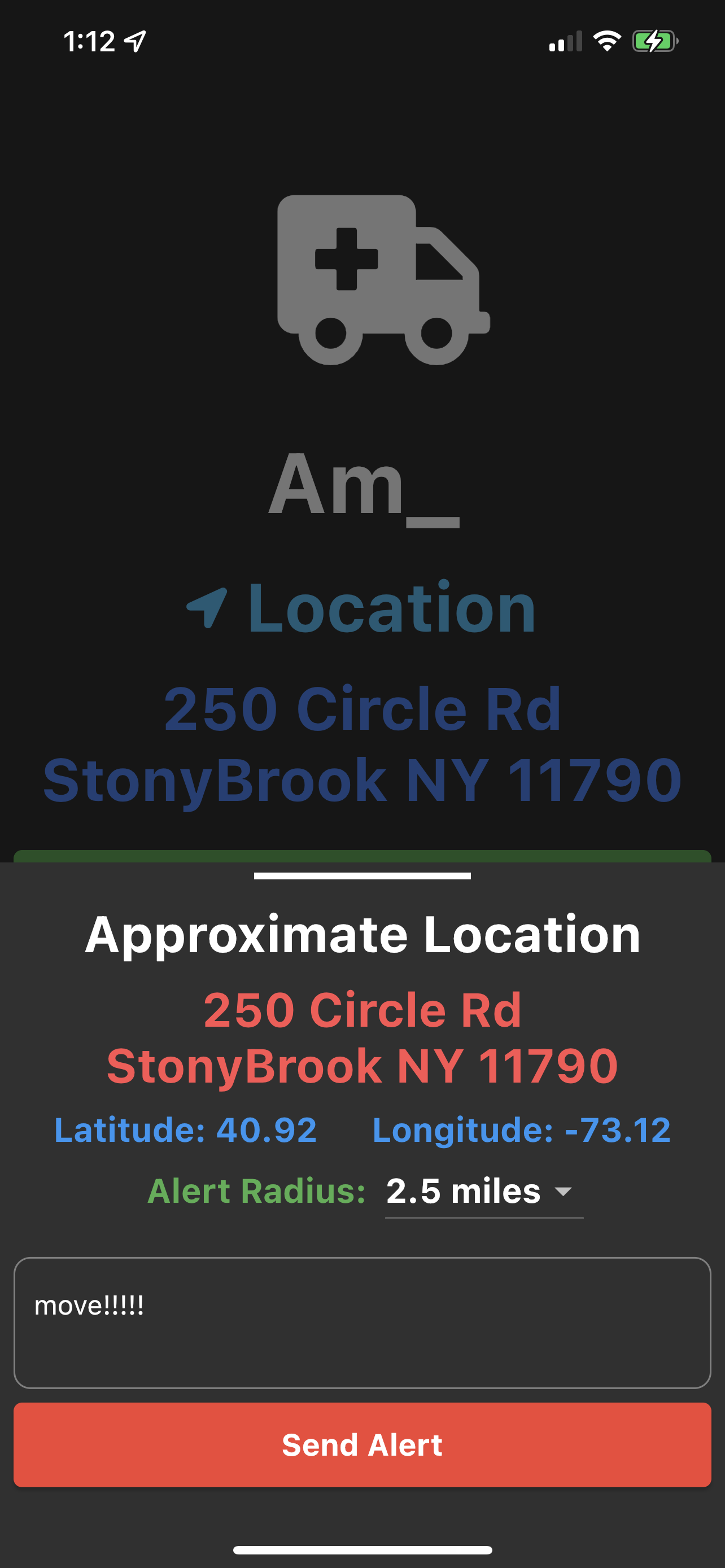
Task: Tap the alert message text field
Action: (x=362, y=1322)
